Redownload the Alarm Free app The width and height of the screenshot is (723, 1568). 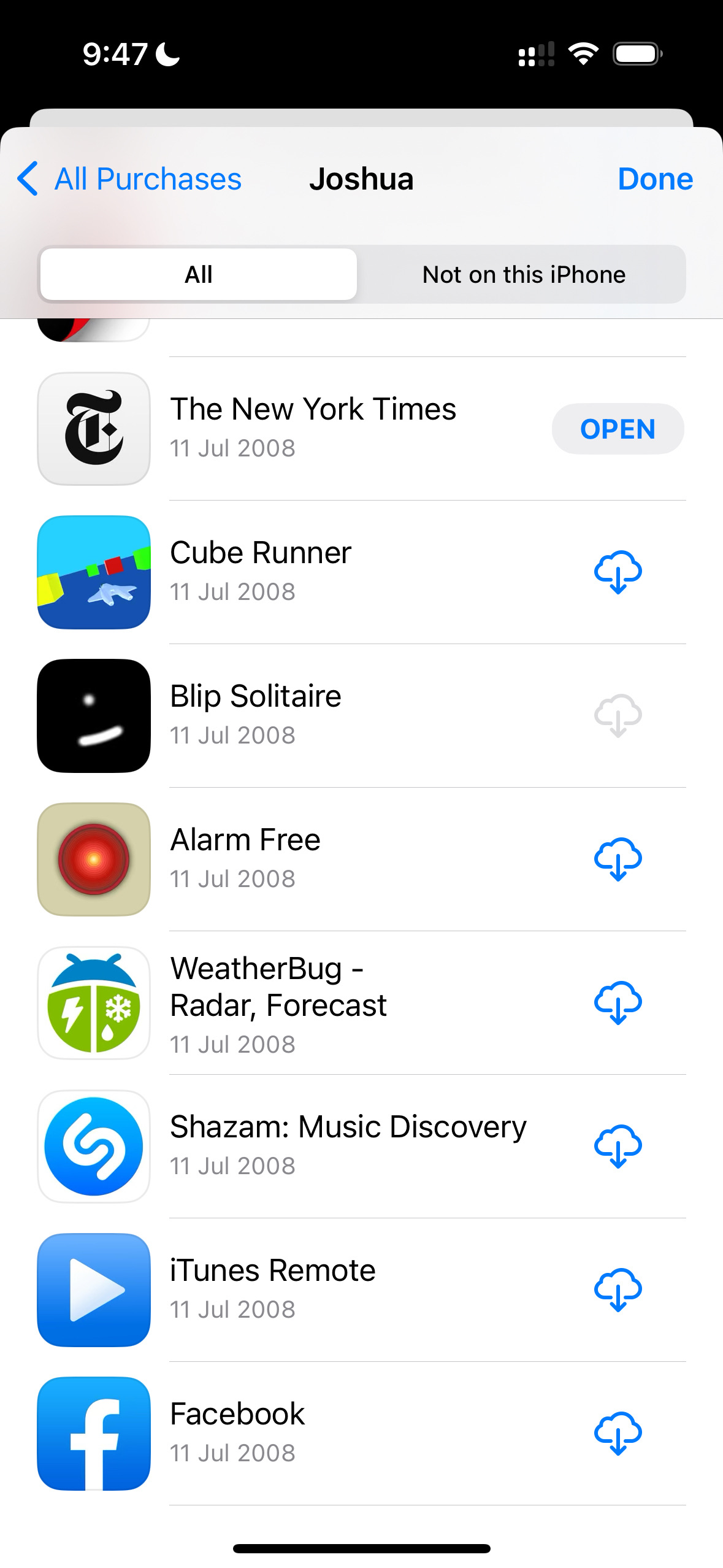click(x=618, y=859)
